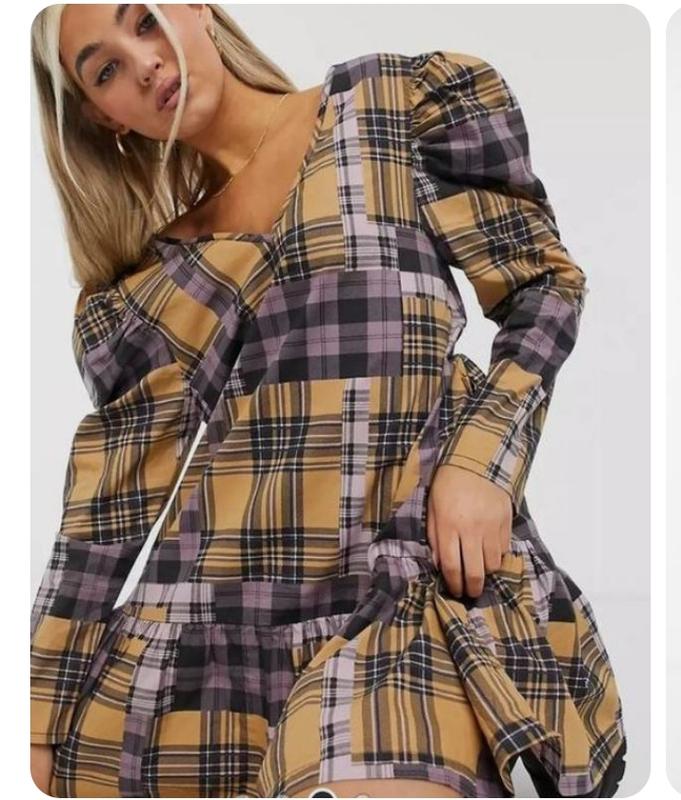Open the next photo peeking at right
Screen dimensions: 681x800
click(674, 400)
